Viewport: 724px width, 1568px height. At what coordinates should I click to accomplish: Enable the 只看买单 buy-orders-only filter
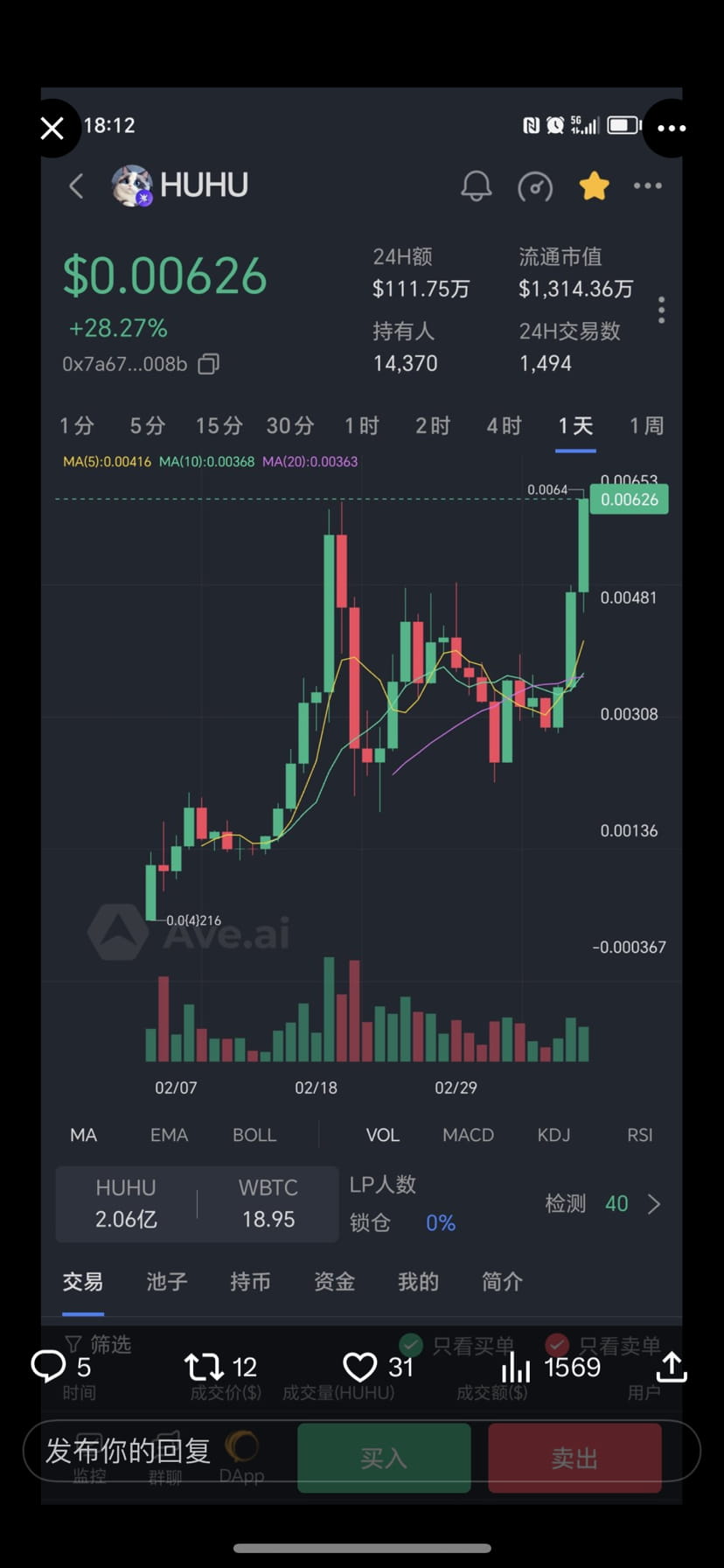click(x=411, y=1345)
